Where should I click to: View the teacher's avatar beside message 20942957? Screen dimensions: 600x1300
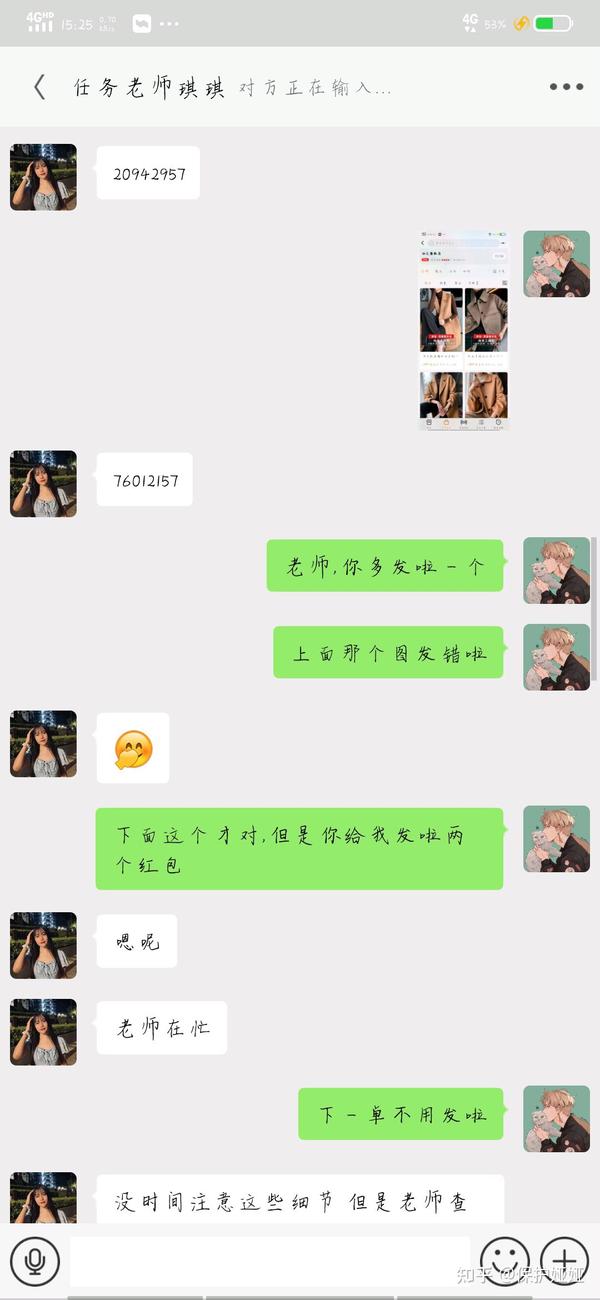tap(43, 177)
